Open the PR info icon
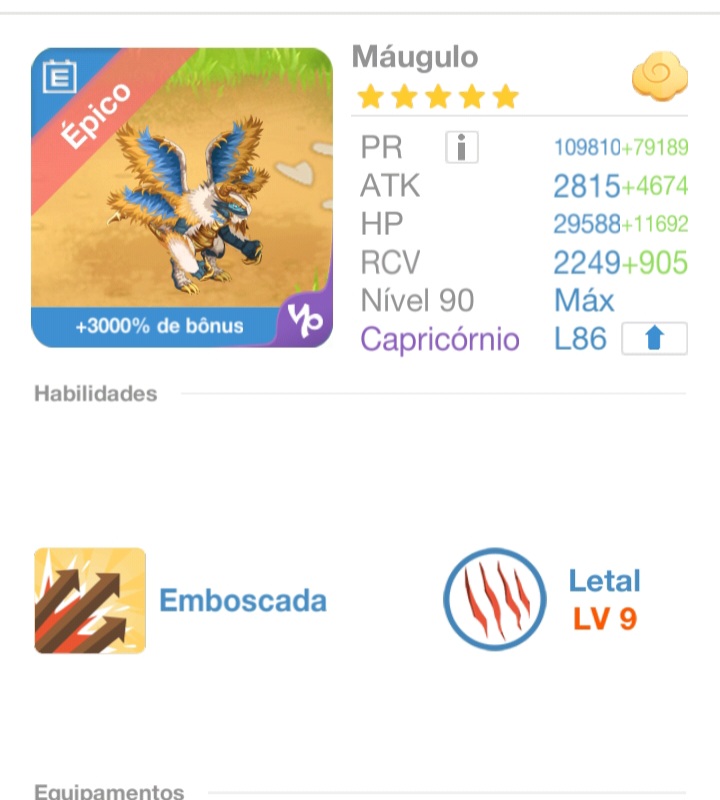Screen dimensions: 720x800 pos(461,148)
